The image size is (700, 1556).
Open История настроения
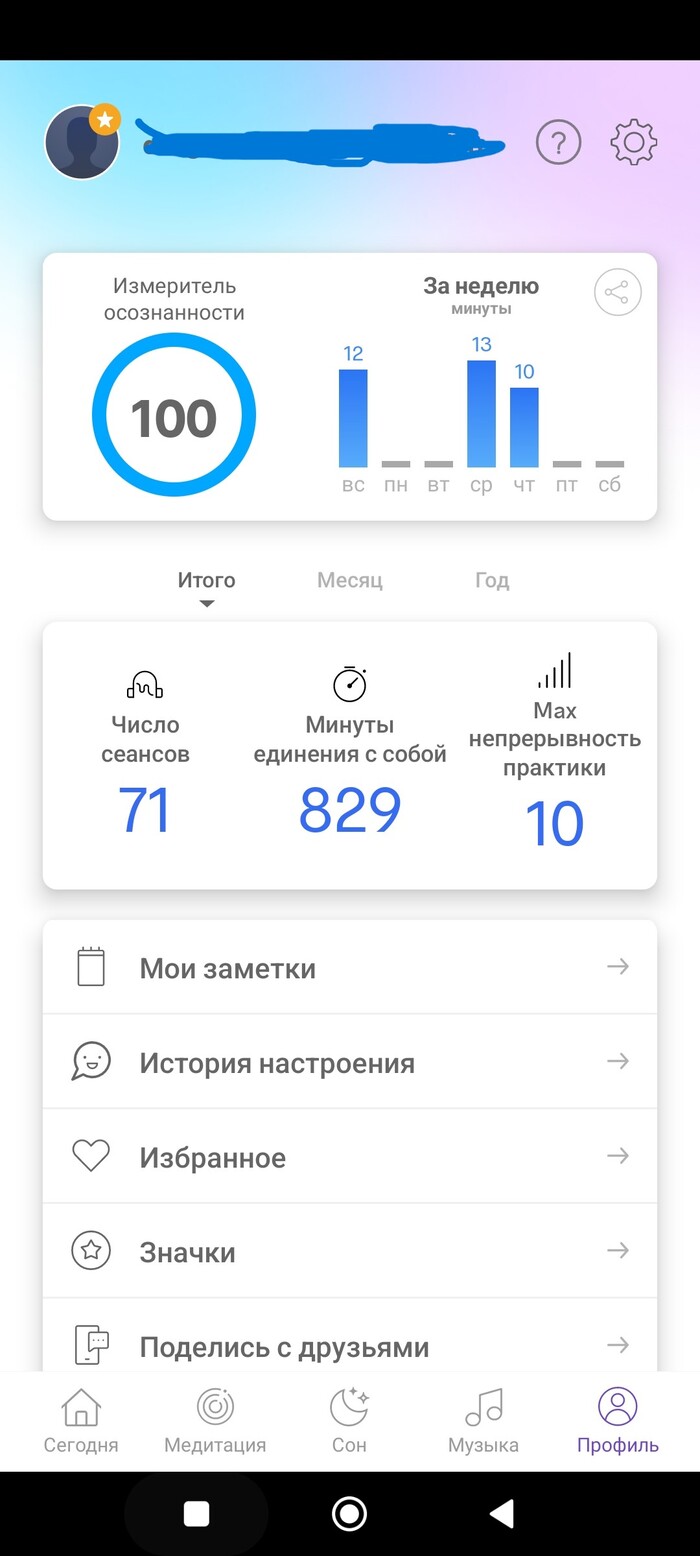click(x=350, y=1062)
